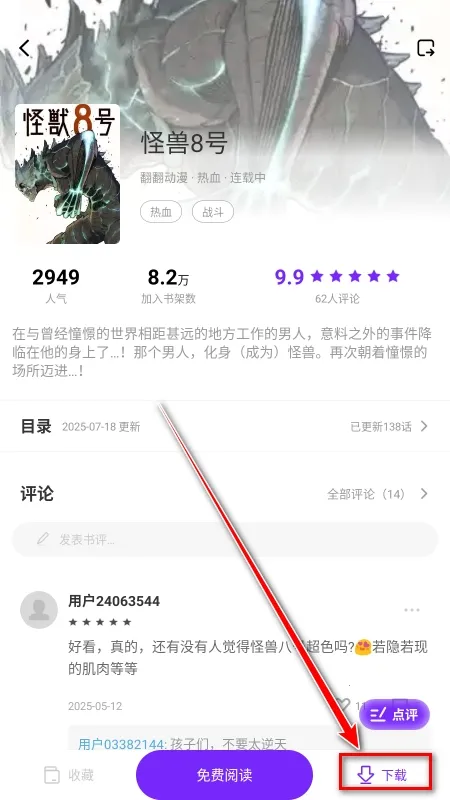The height and width of the screenshot is (800, 450).
Task: Tap the 热血 genre tag
Action: (161, 212)
